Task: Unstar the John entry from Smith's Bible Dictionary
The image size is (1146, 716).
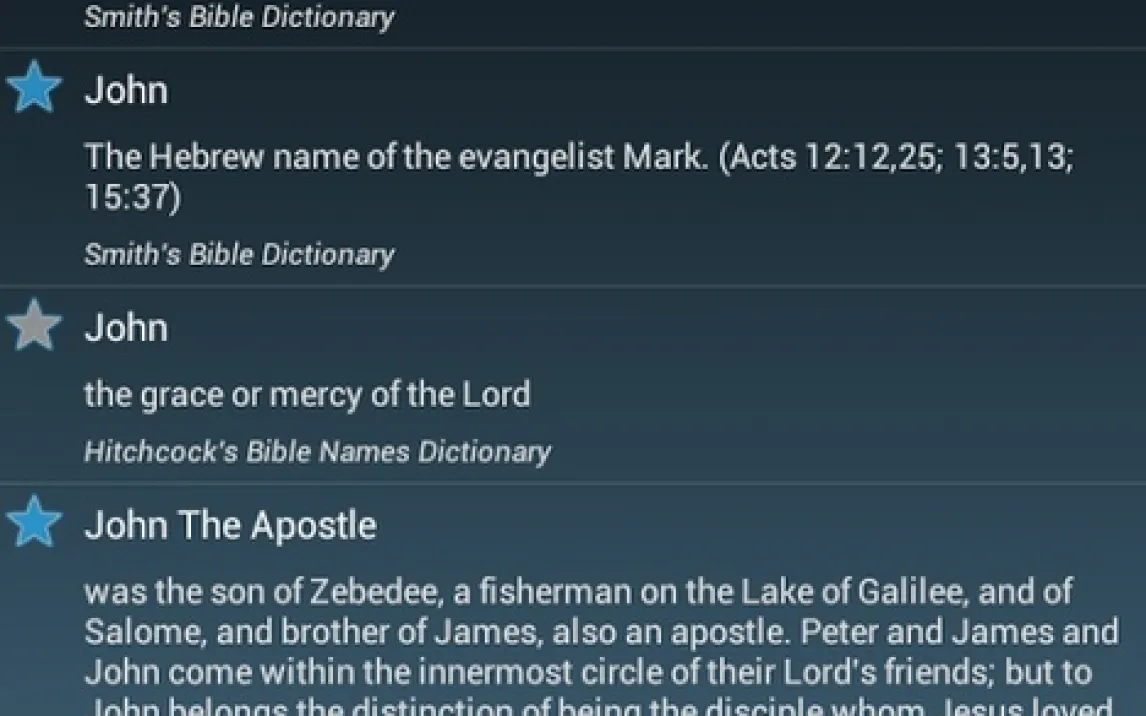Action: (35, 87)
